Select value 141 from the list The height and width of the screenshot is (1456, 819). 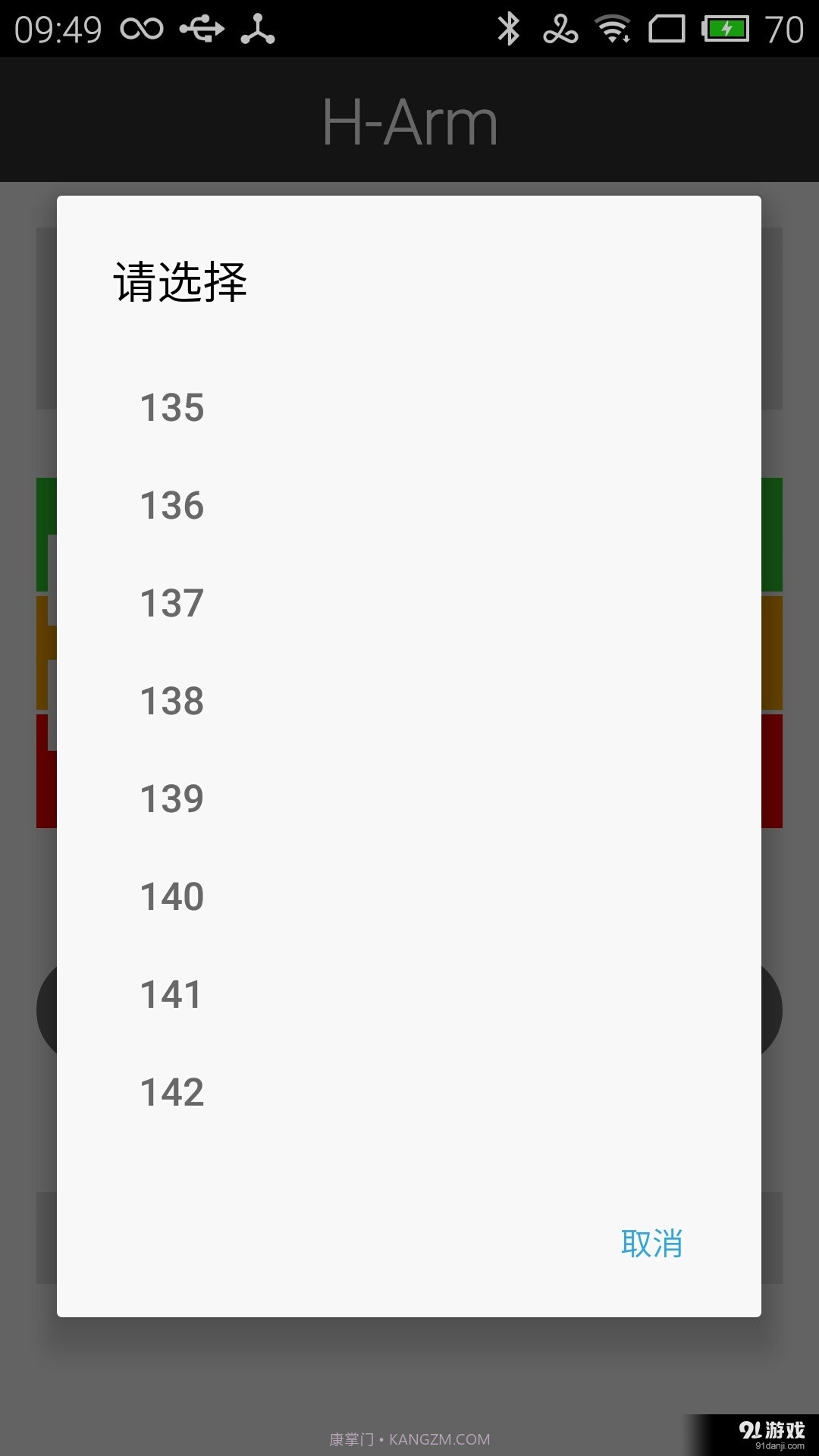pyautogui.click(x=171, y=993)
